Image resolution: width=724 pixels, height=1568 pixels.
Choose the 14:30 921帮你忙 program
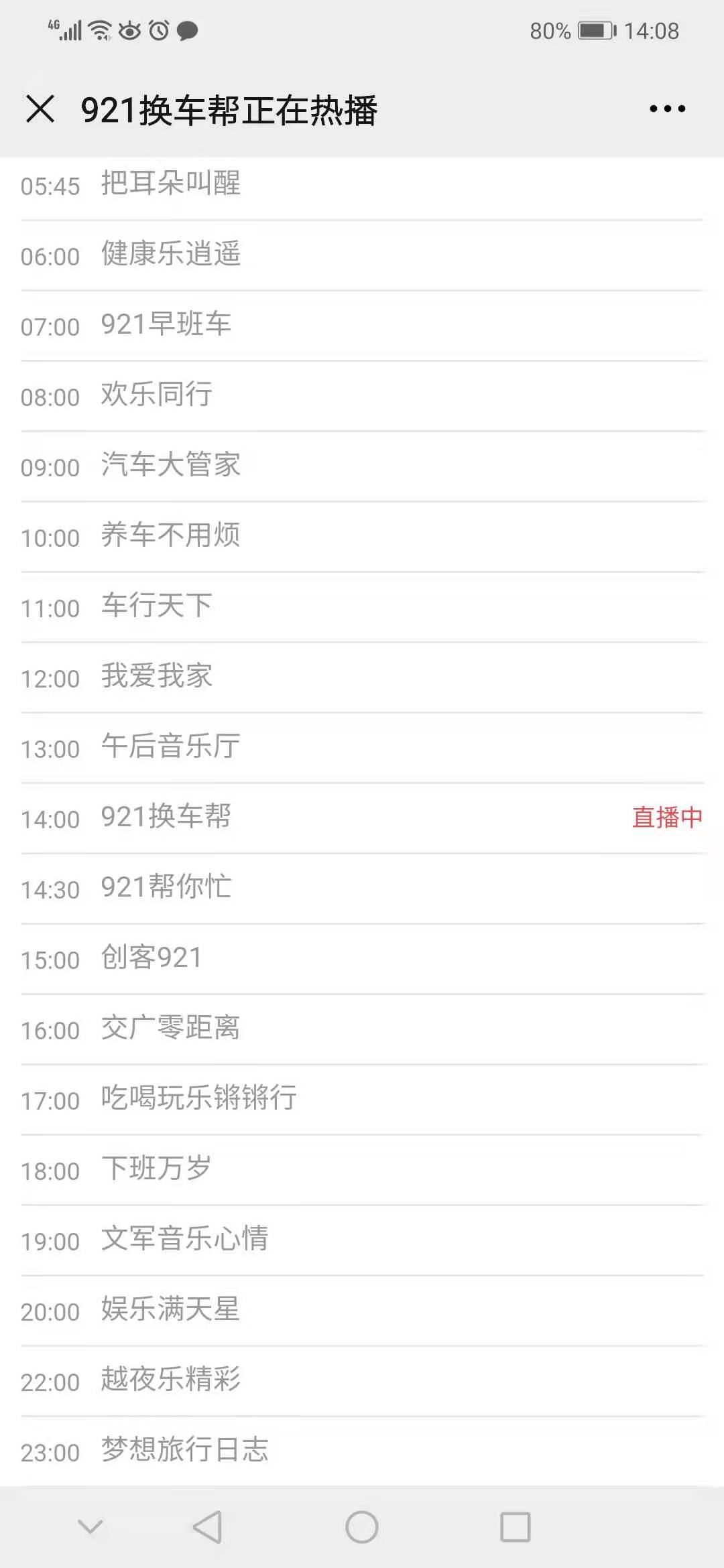point(362,889)
